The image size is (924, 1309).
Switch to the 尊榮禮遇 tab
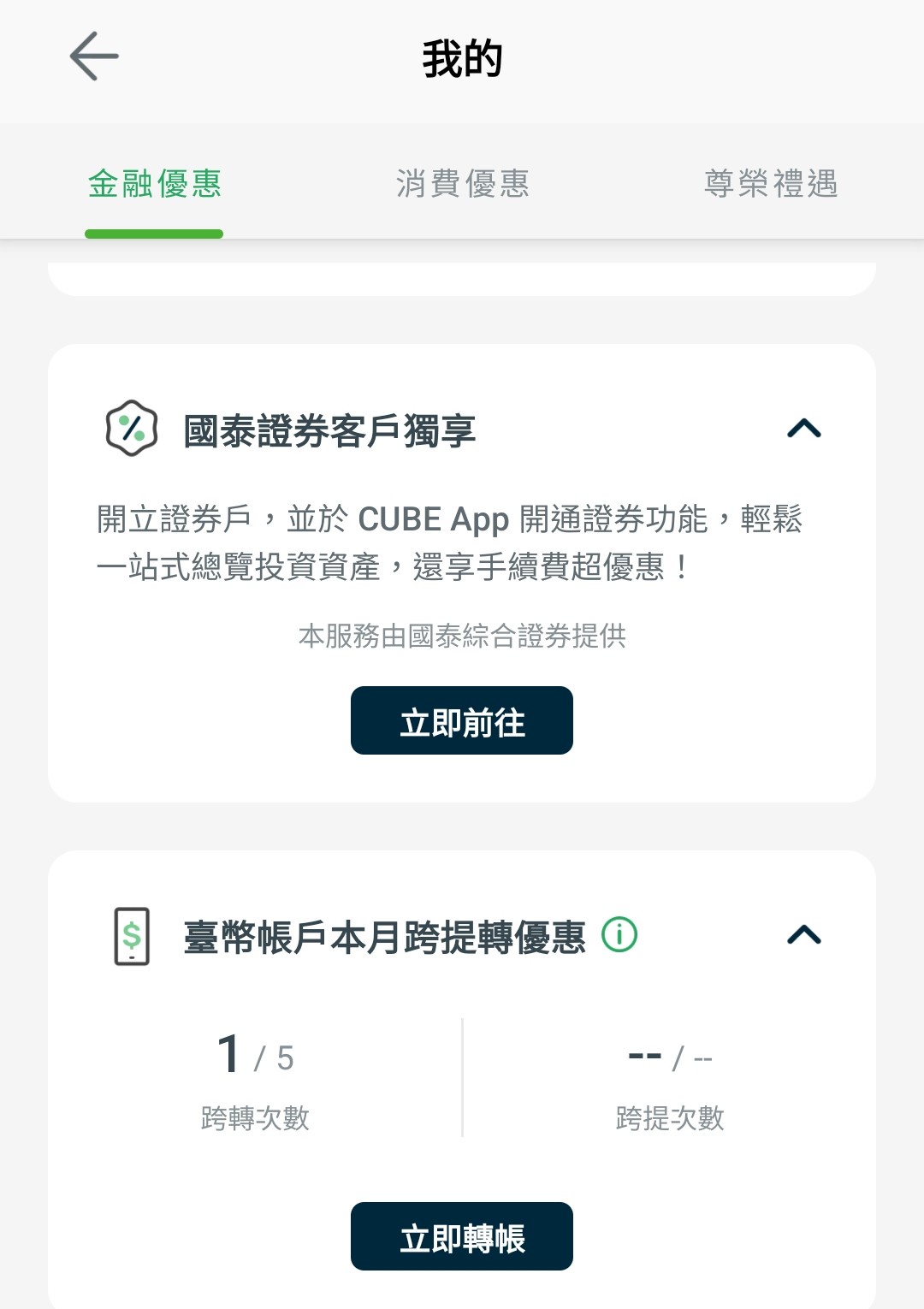pos(770,184)
